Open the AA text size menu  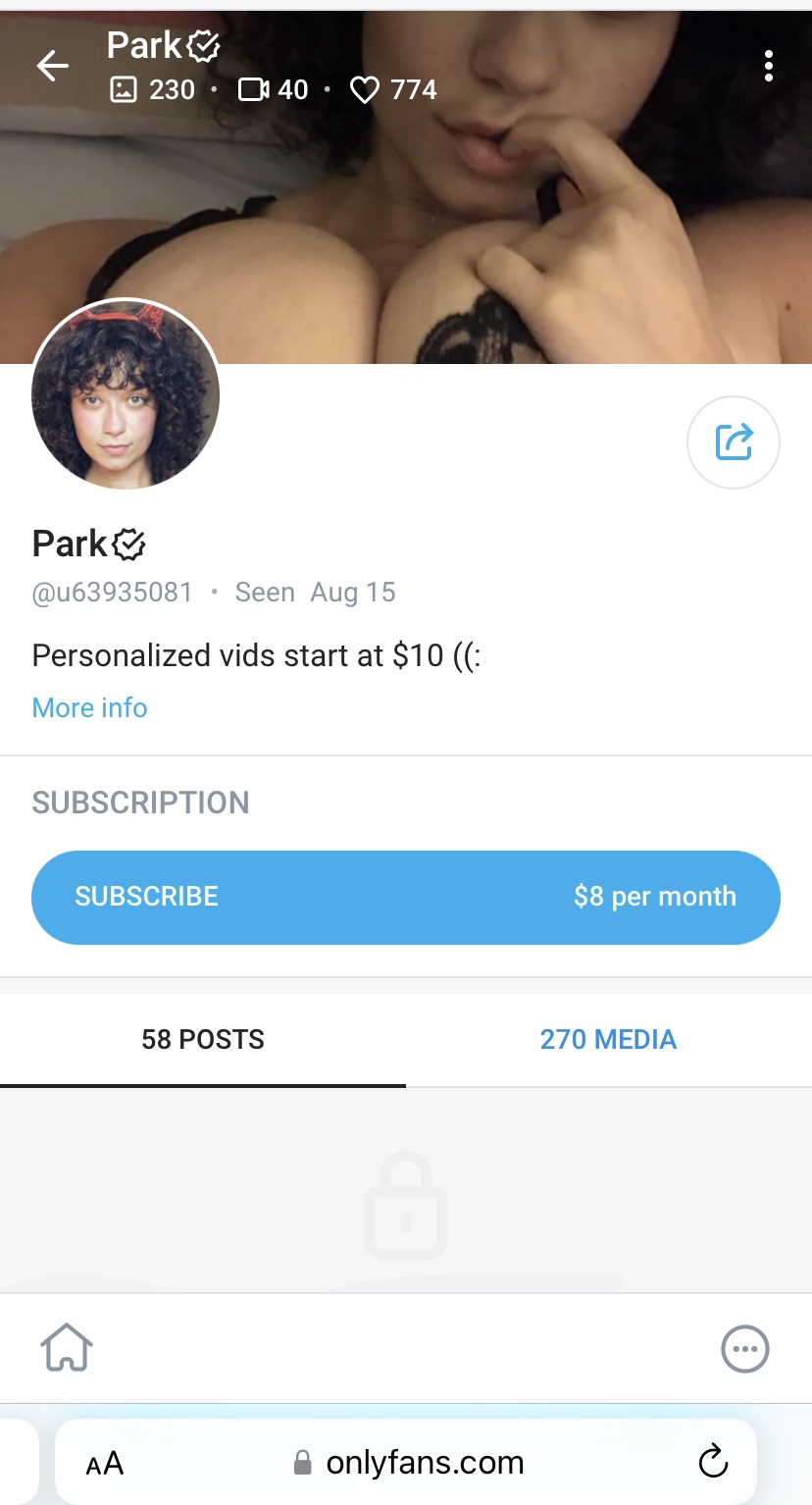point(105,1464)
